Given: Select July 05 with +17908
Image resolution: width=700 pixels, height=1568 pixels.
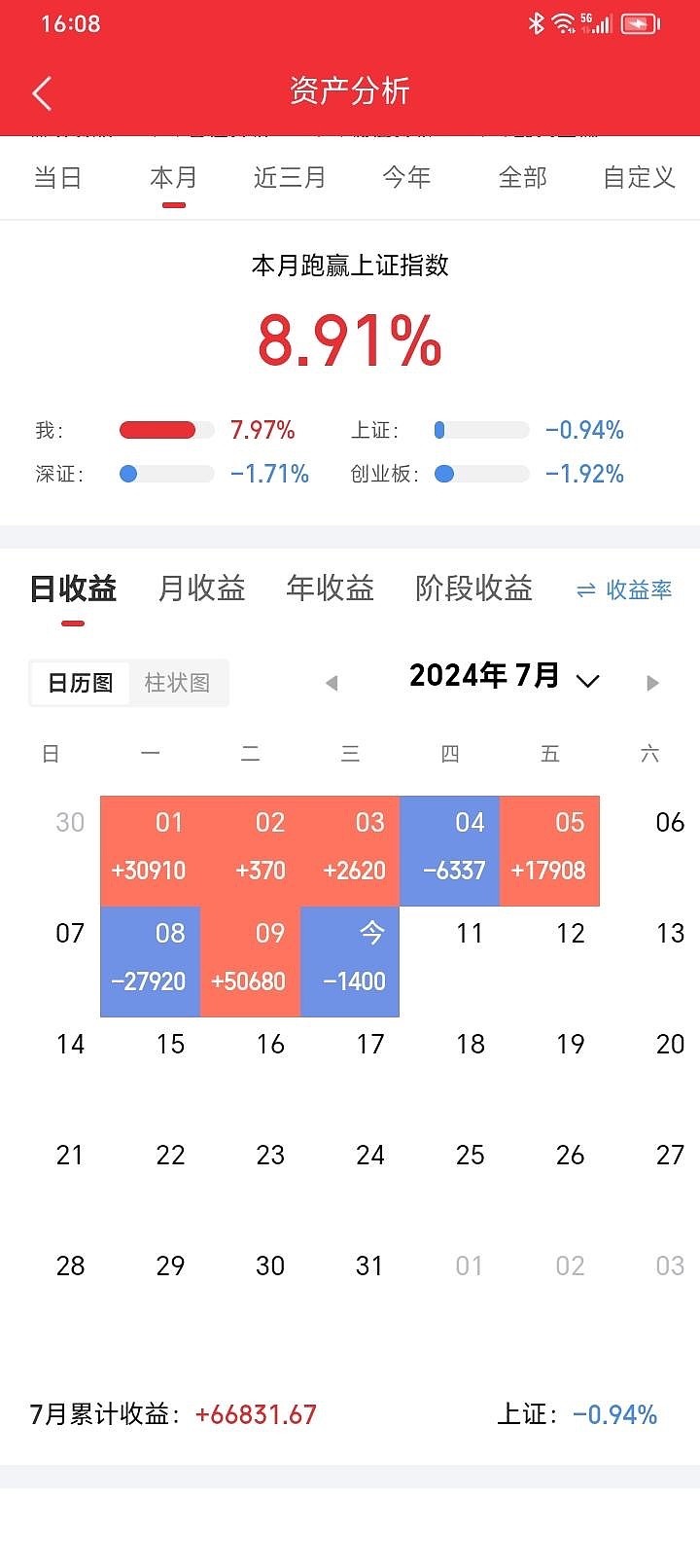Looking at the screenshot, I should pos(549,851).
